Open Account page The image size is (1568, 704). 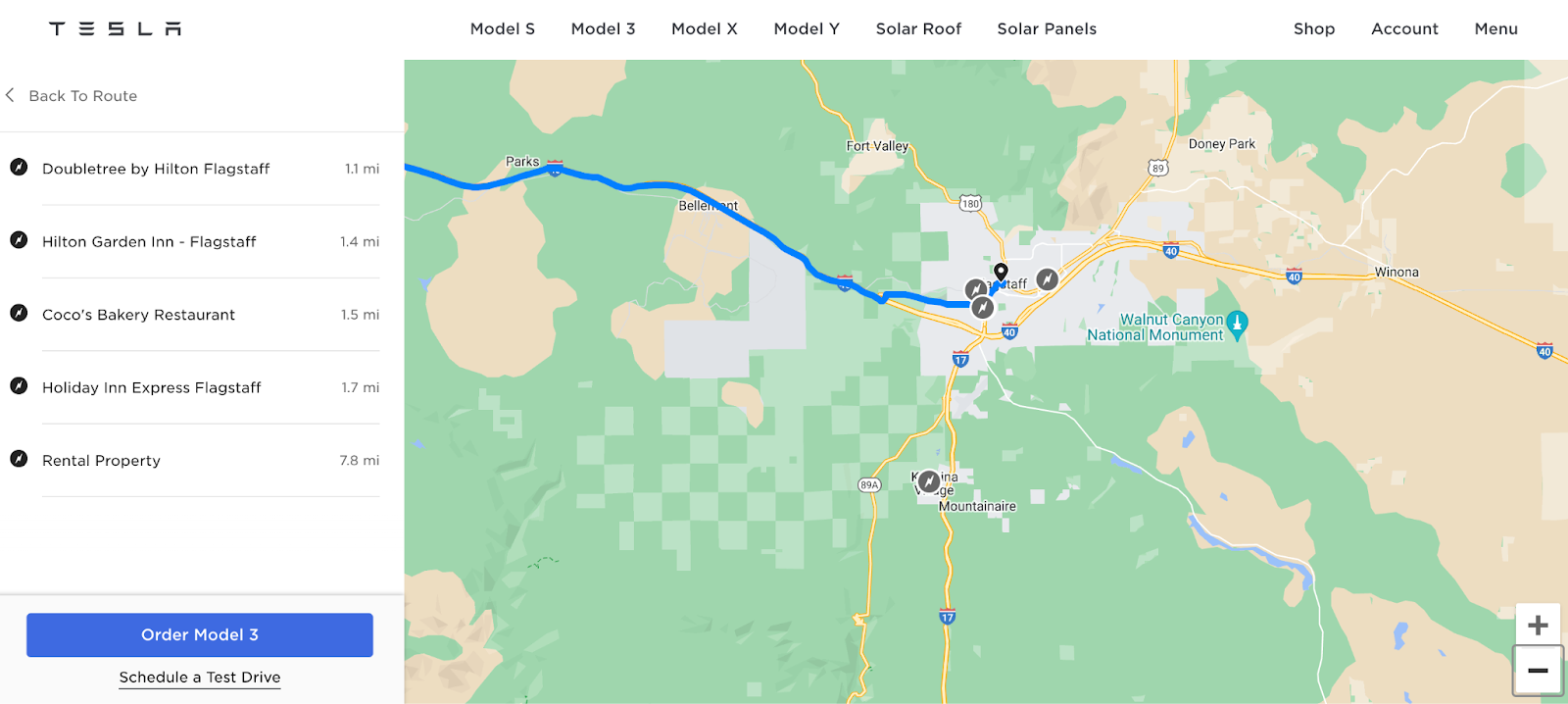tap(1404, 29)
